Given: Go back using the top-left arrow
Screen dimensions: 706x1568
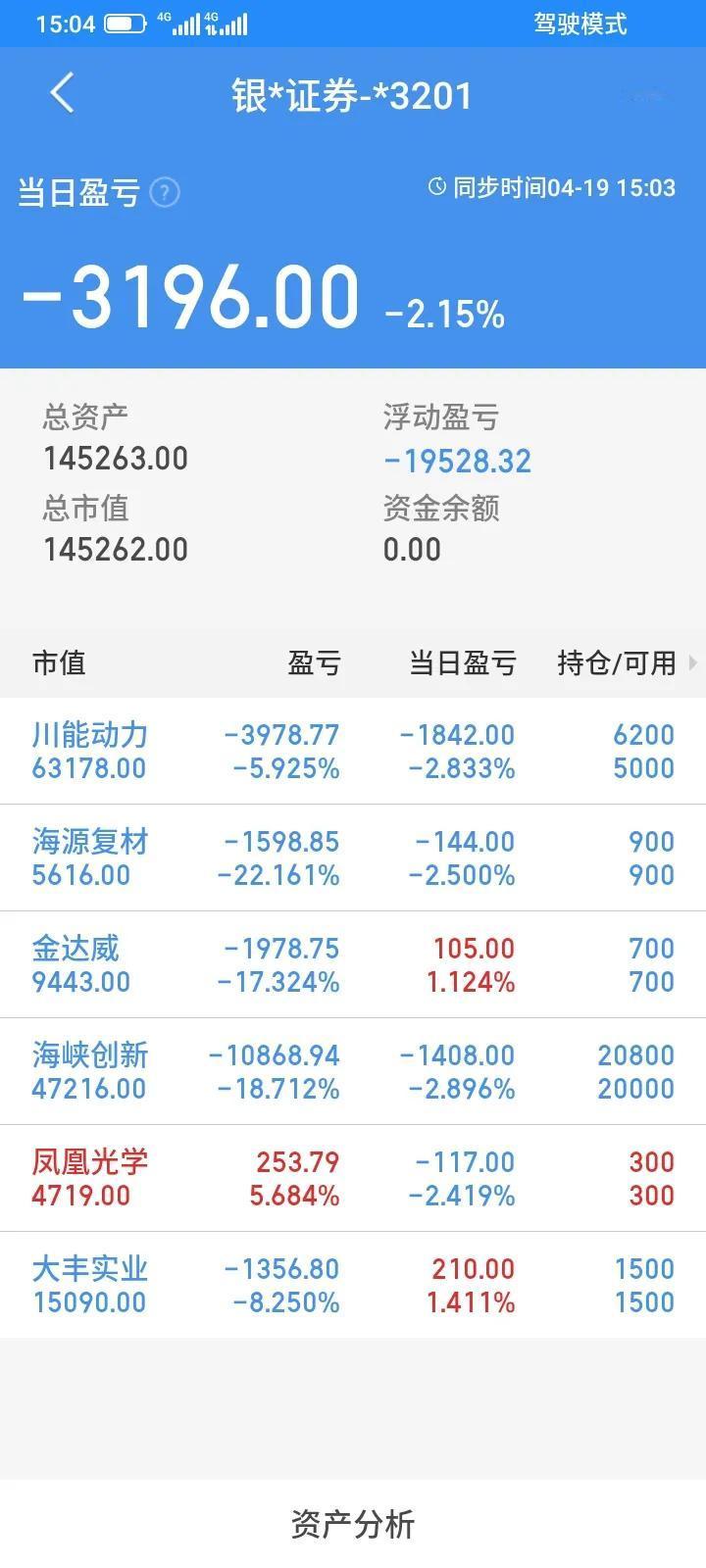Looking at the screenshot, I should (62, 94).
